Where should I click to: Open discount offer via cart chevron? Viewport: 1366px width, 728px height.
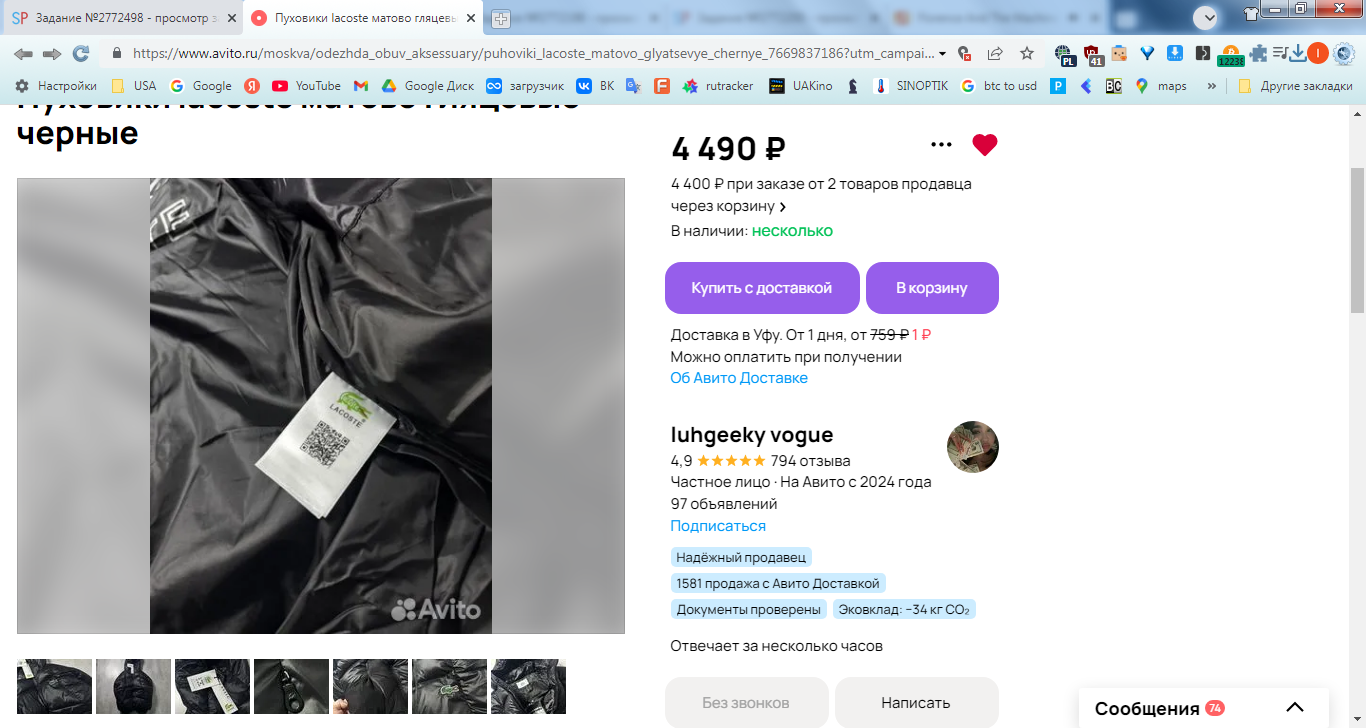click(783, 207)
